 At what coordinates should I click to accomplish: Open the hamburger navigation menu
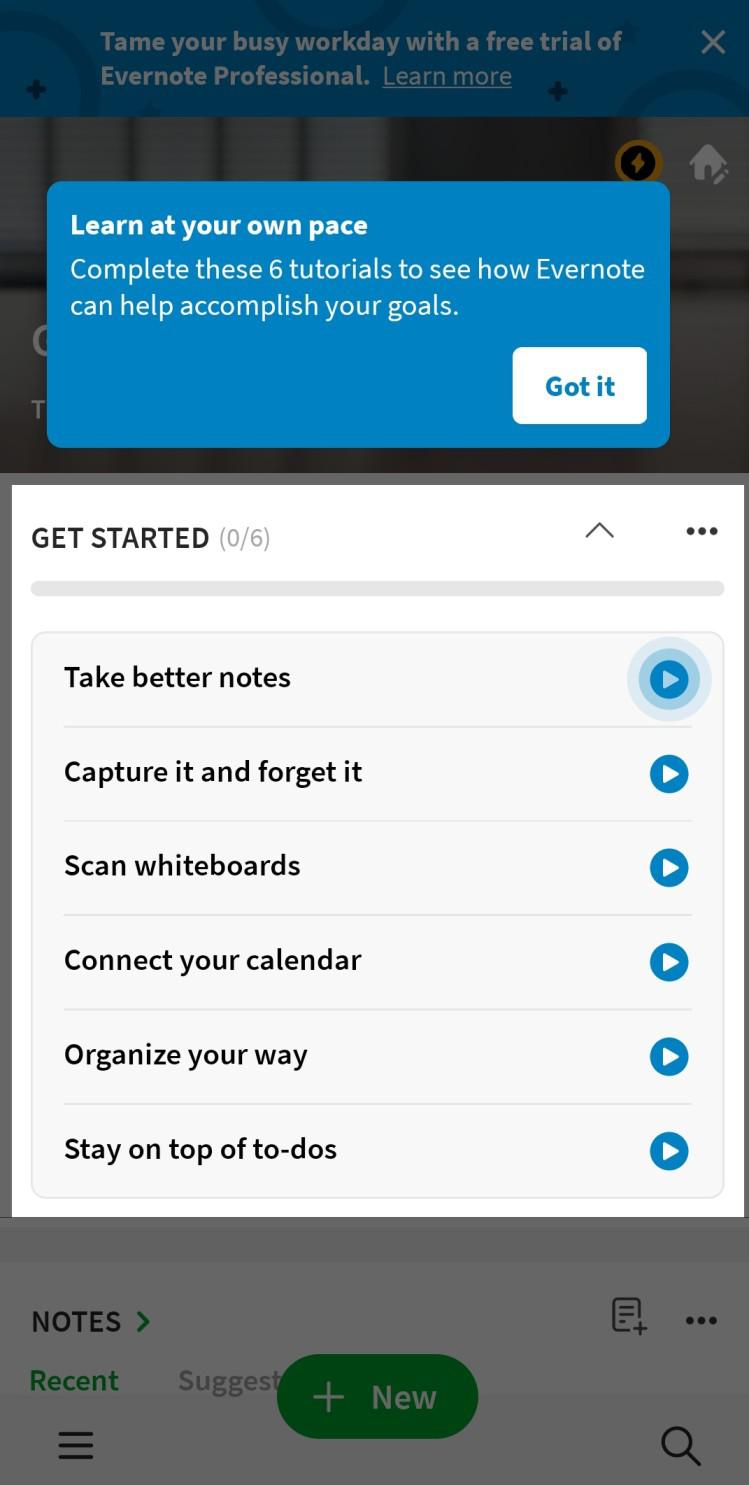76,1445
